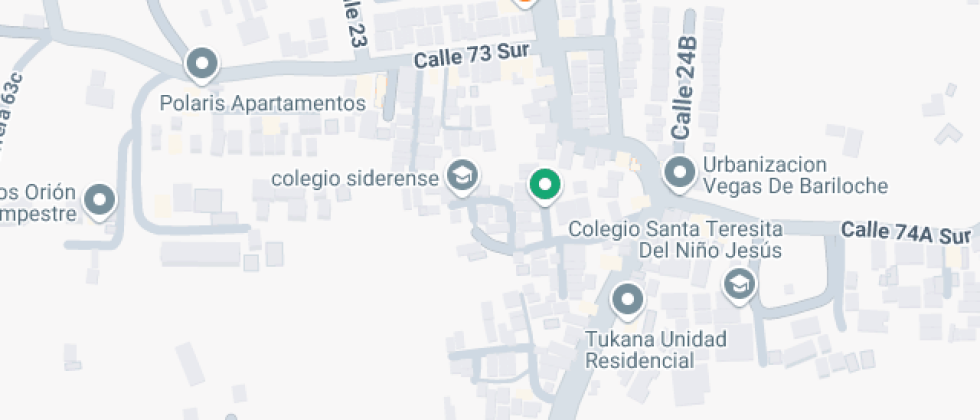Tap the green location pin
Image resolution: width=980 pixels, height=420 pixels.
point(544,185)
